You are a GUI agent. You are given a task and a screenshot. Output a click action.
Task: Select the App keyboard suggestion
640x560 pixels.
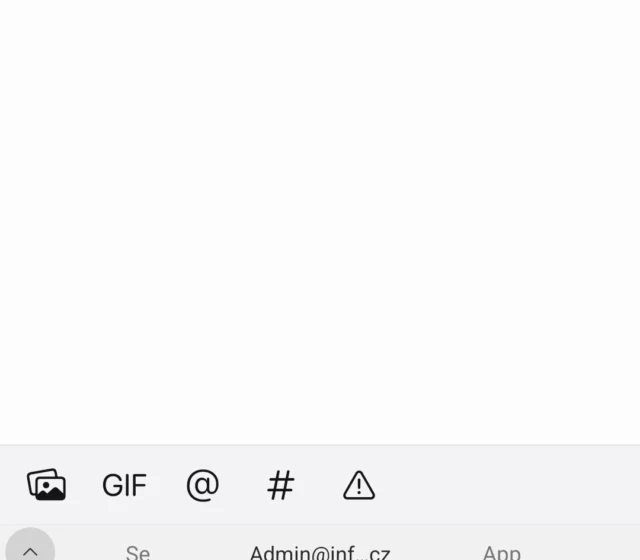[x=501, y=552]
